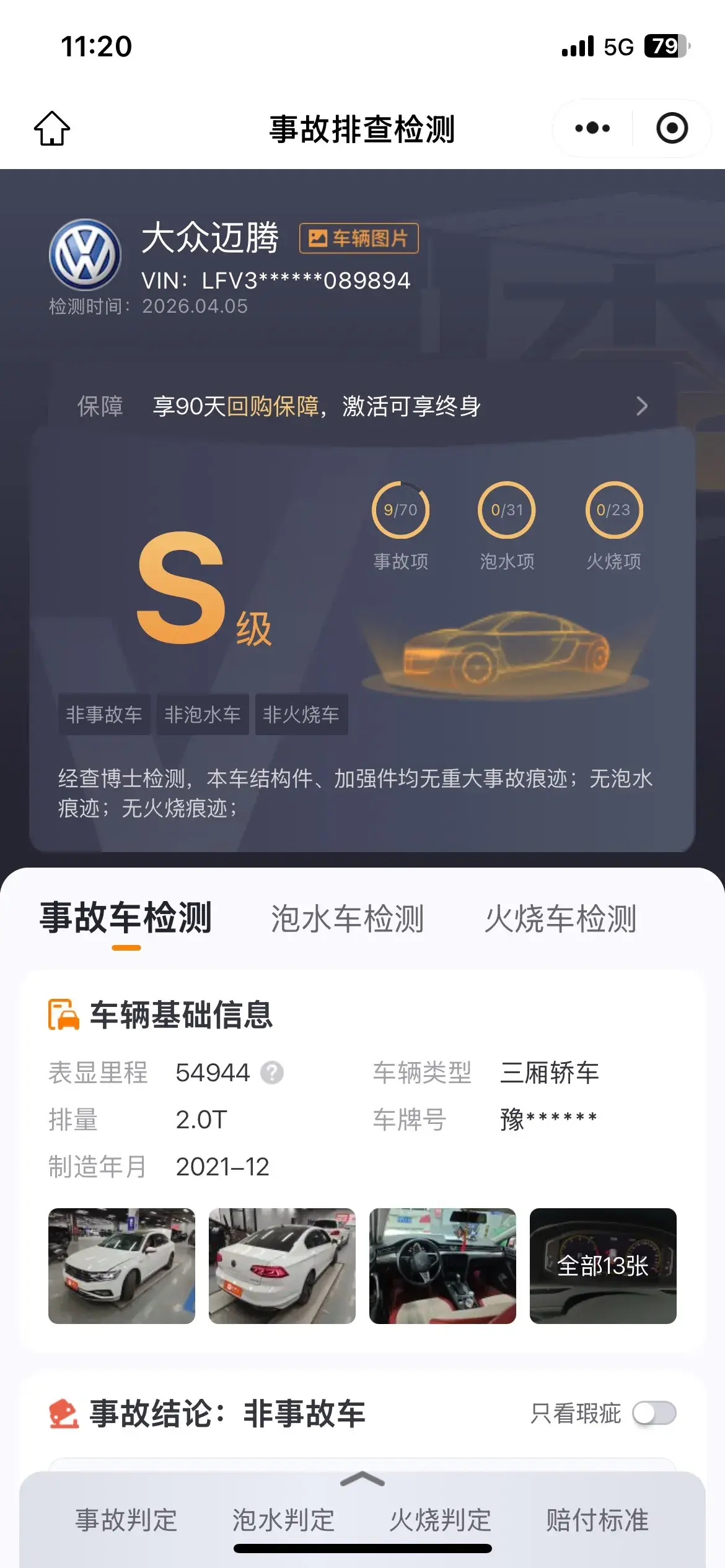
Task: Jump to 事故判定 section
Action: pyautogui.click(x=126, y=1520)
